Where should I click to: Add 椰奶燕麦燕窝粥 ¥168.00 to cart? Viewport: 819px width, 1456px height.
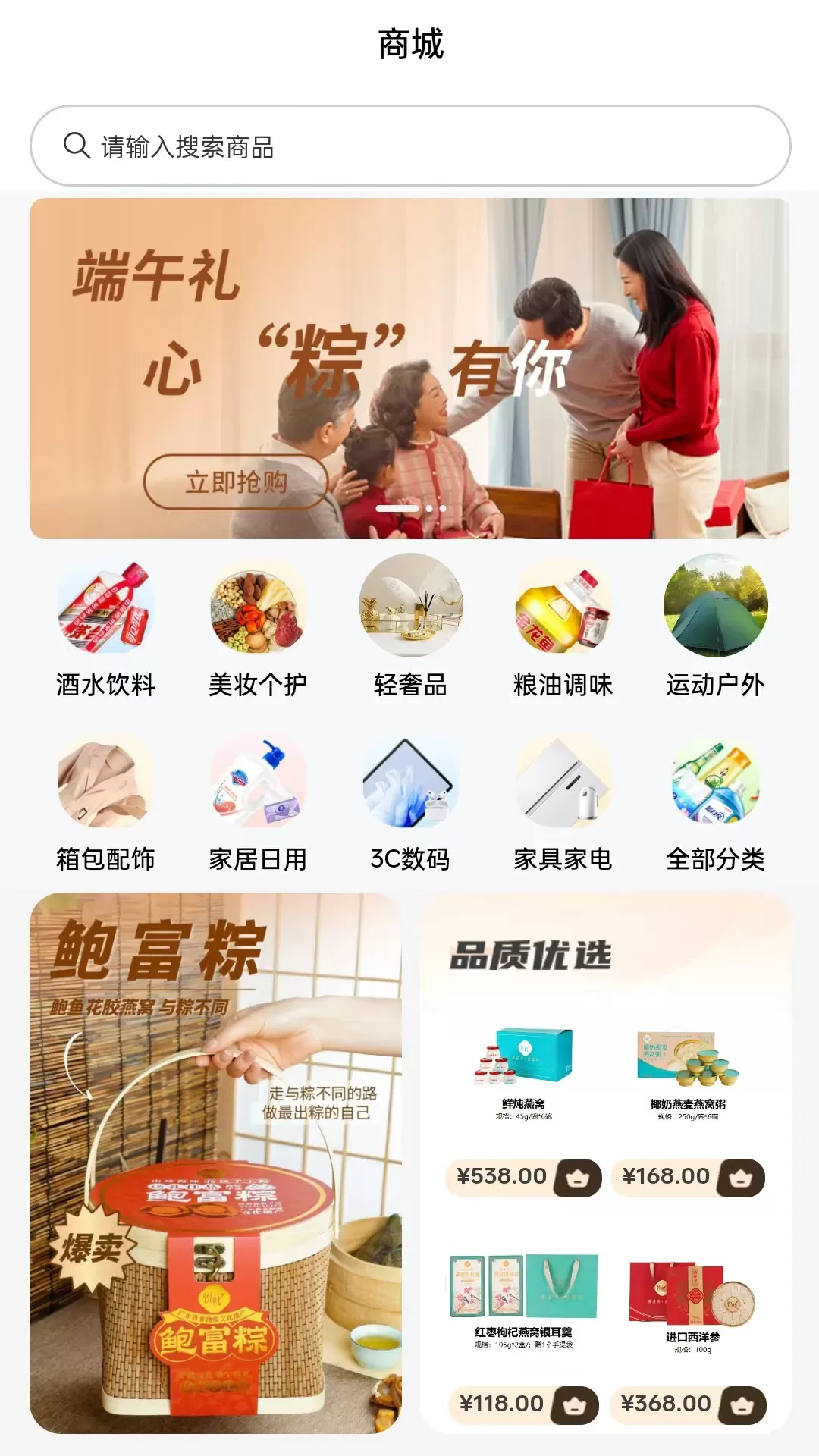(741, 1178)
